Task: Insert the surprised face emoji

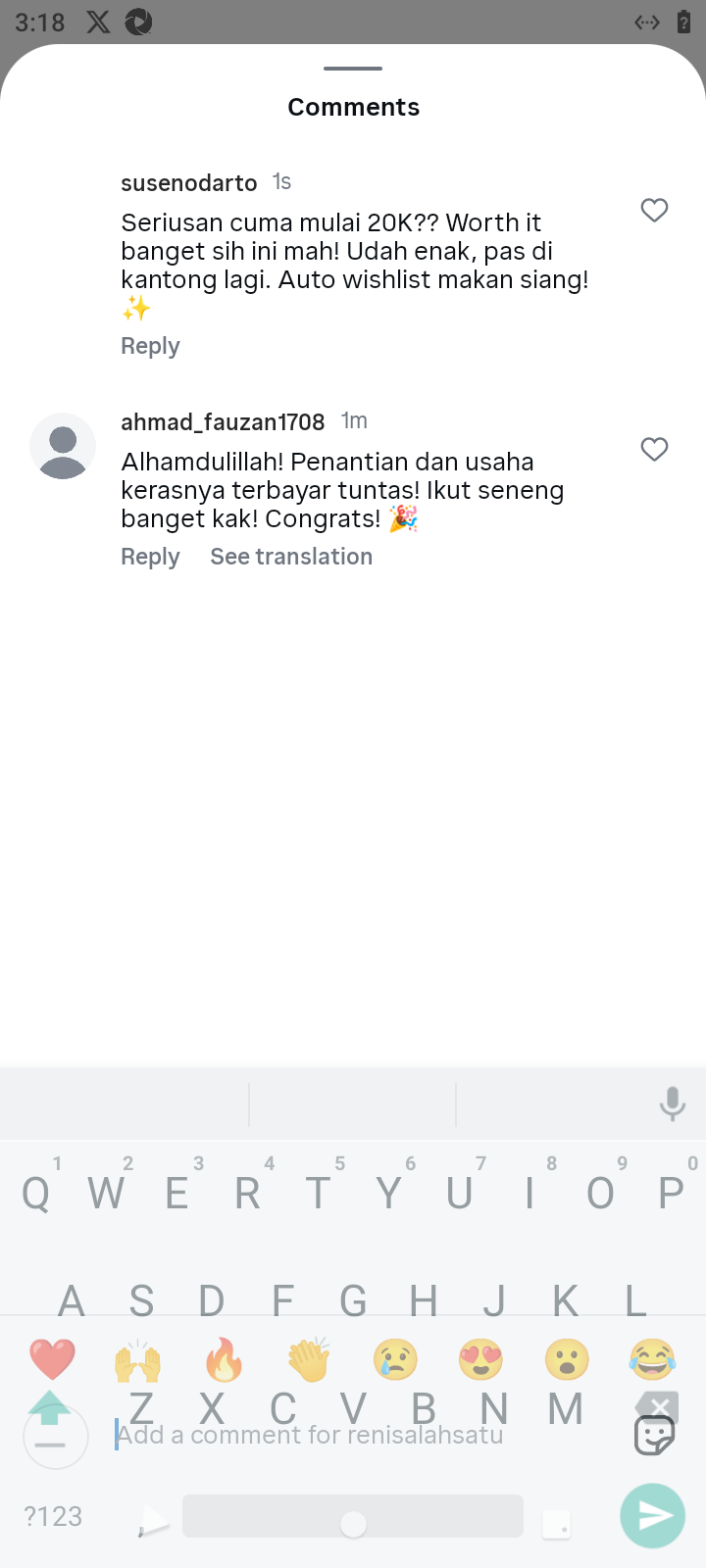Action: tap(567, 1359)
